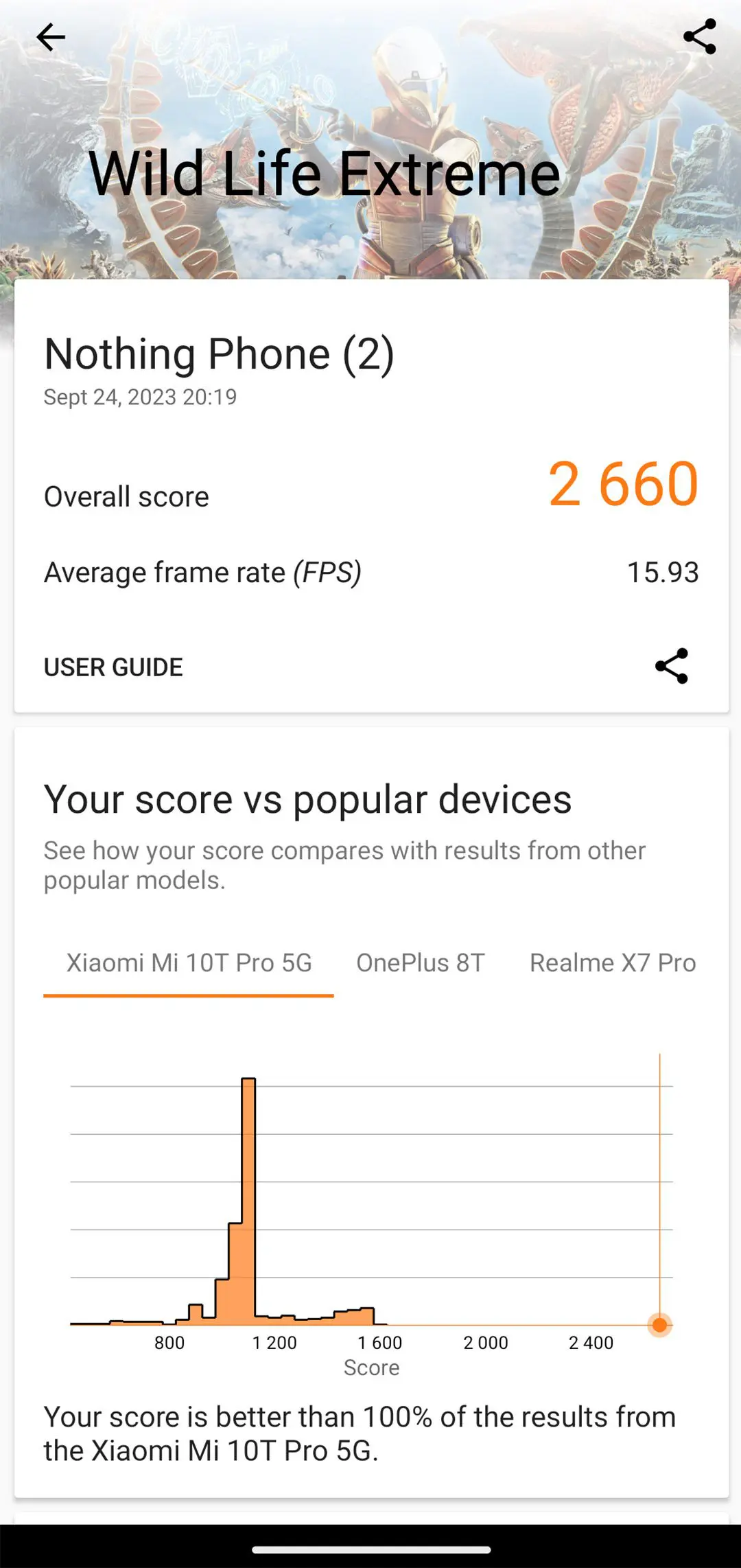Switch to the OnePlus 8T comparison tab

[420, 963]
